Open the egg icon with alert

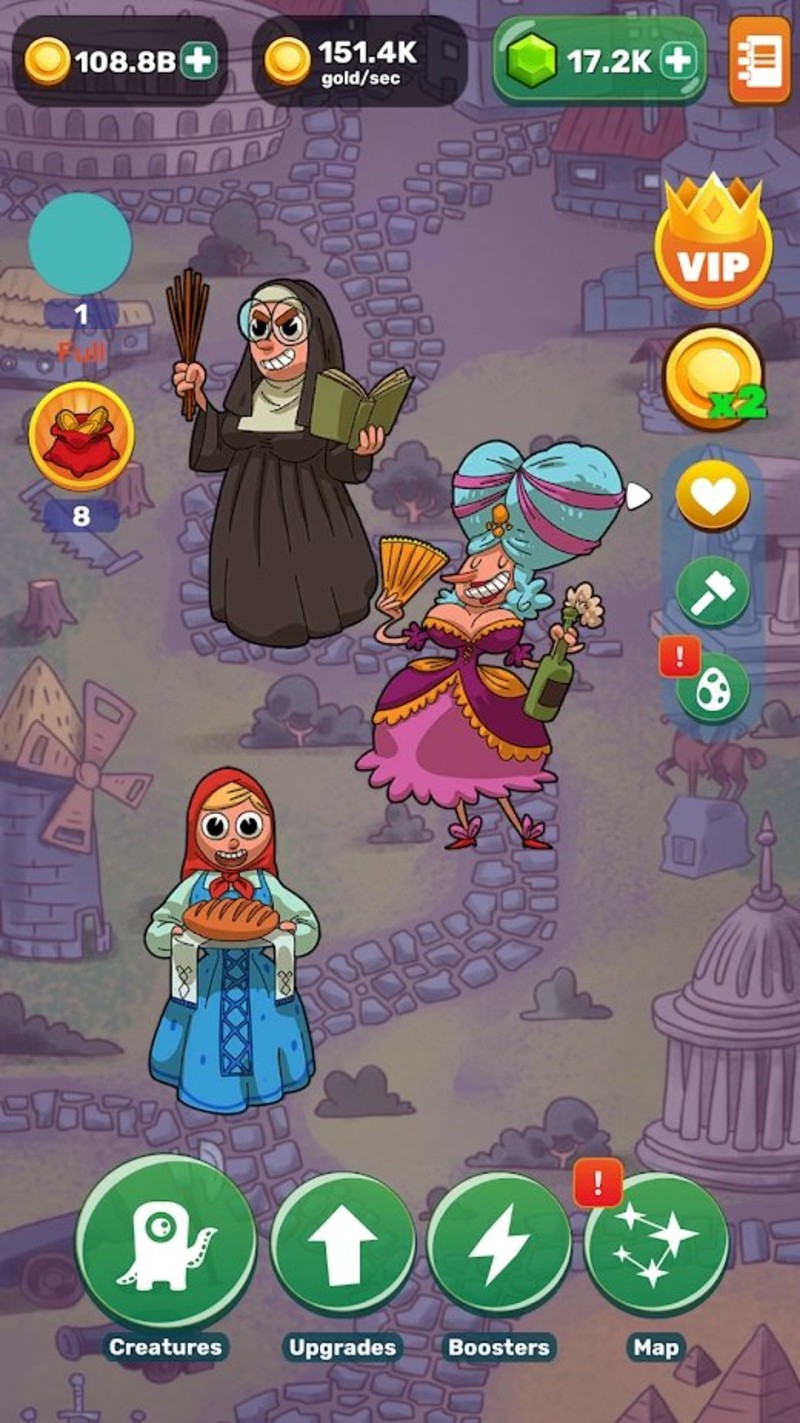tap(712, 688)
